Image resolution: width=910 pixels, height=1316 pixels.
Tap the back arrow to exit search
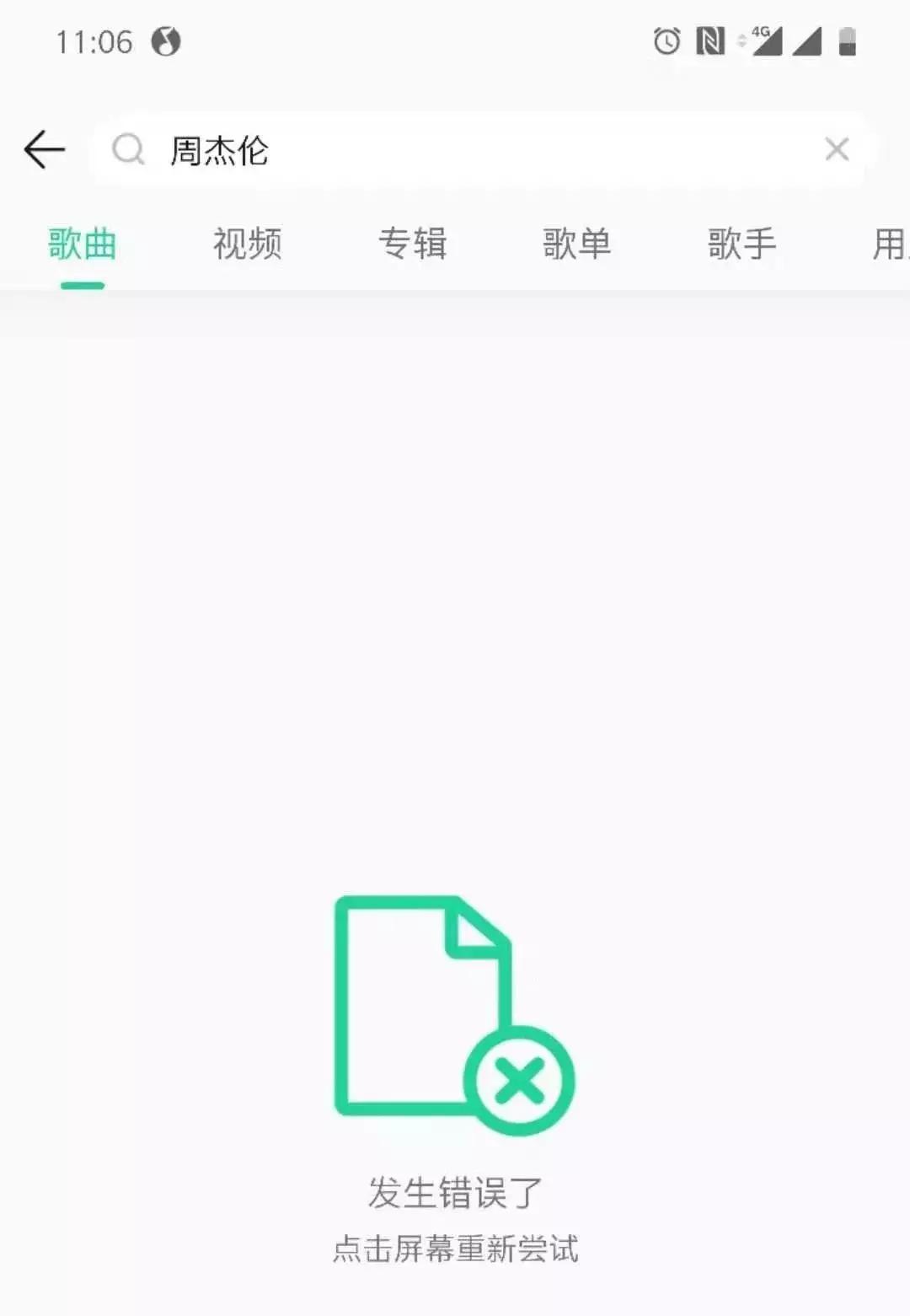click(44, 149)
